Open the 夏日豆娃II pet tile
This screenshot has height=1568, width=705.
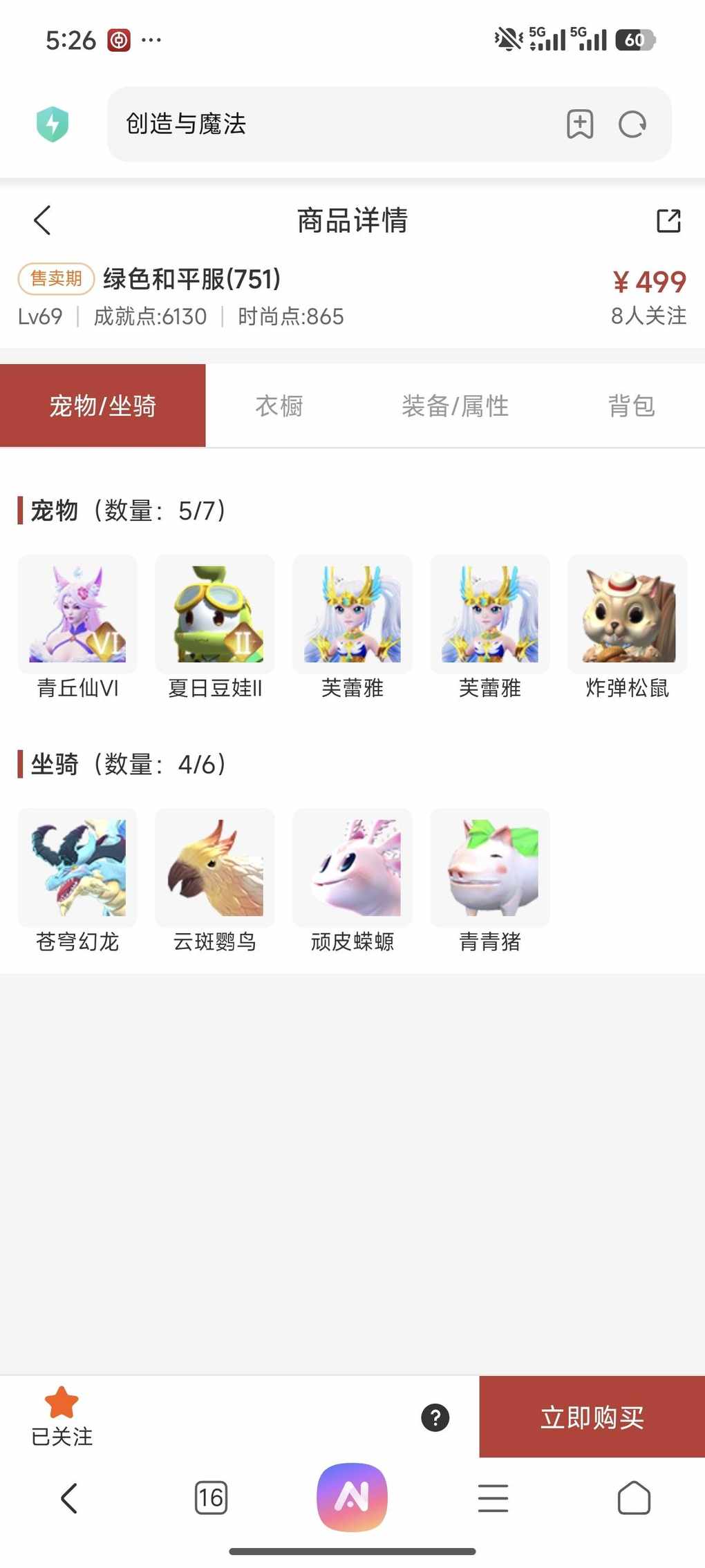point(215,615)
